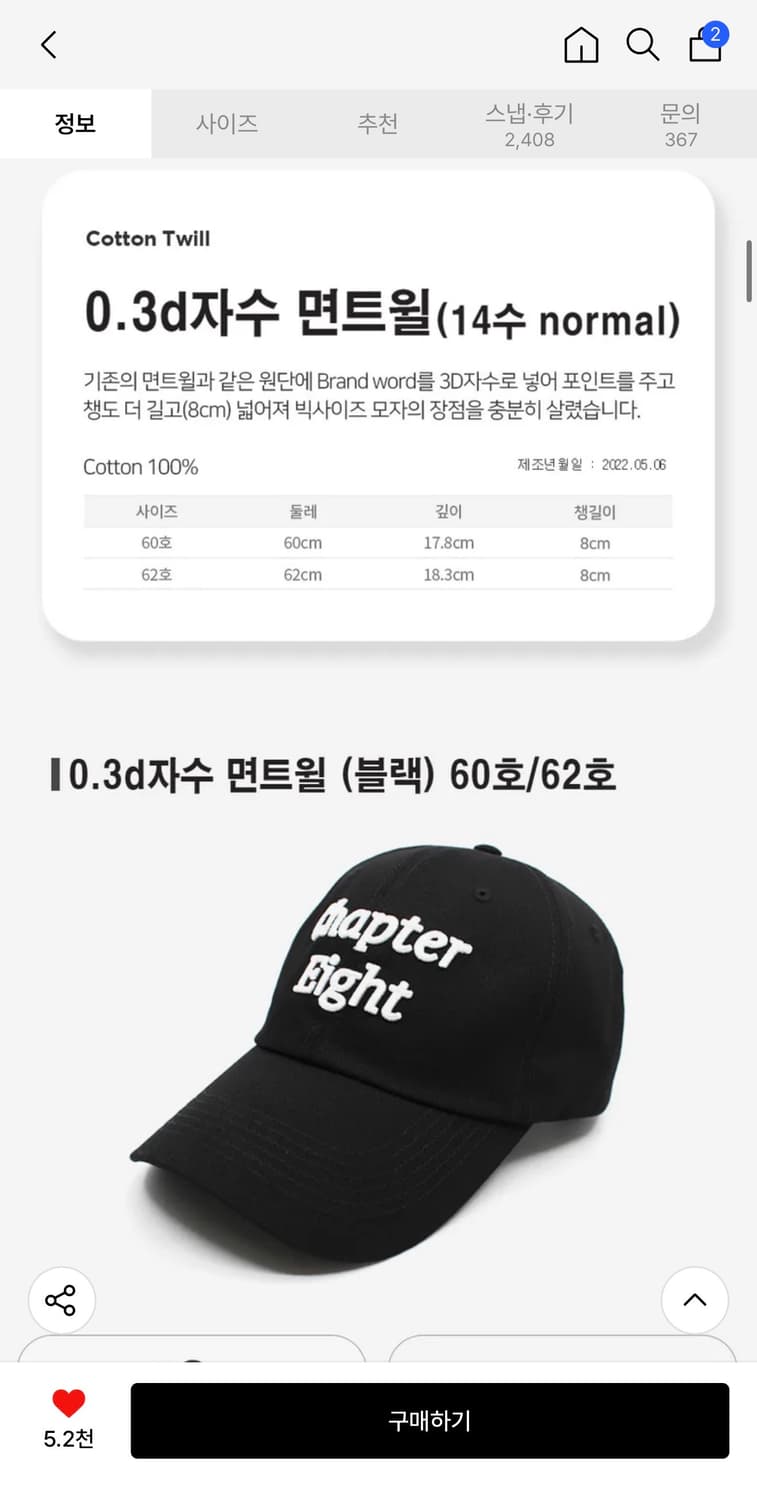Toggle the product like heart
Viewport: 757px width, 1500px height.
click(x=67, y=1402)
